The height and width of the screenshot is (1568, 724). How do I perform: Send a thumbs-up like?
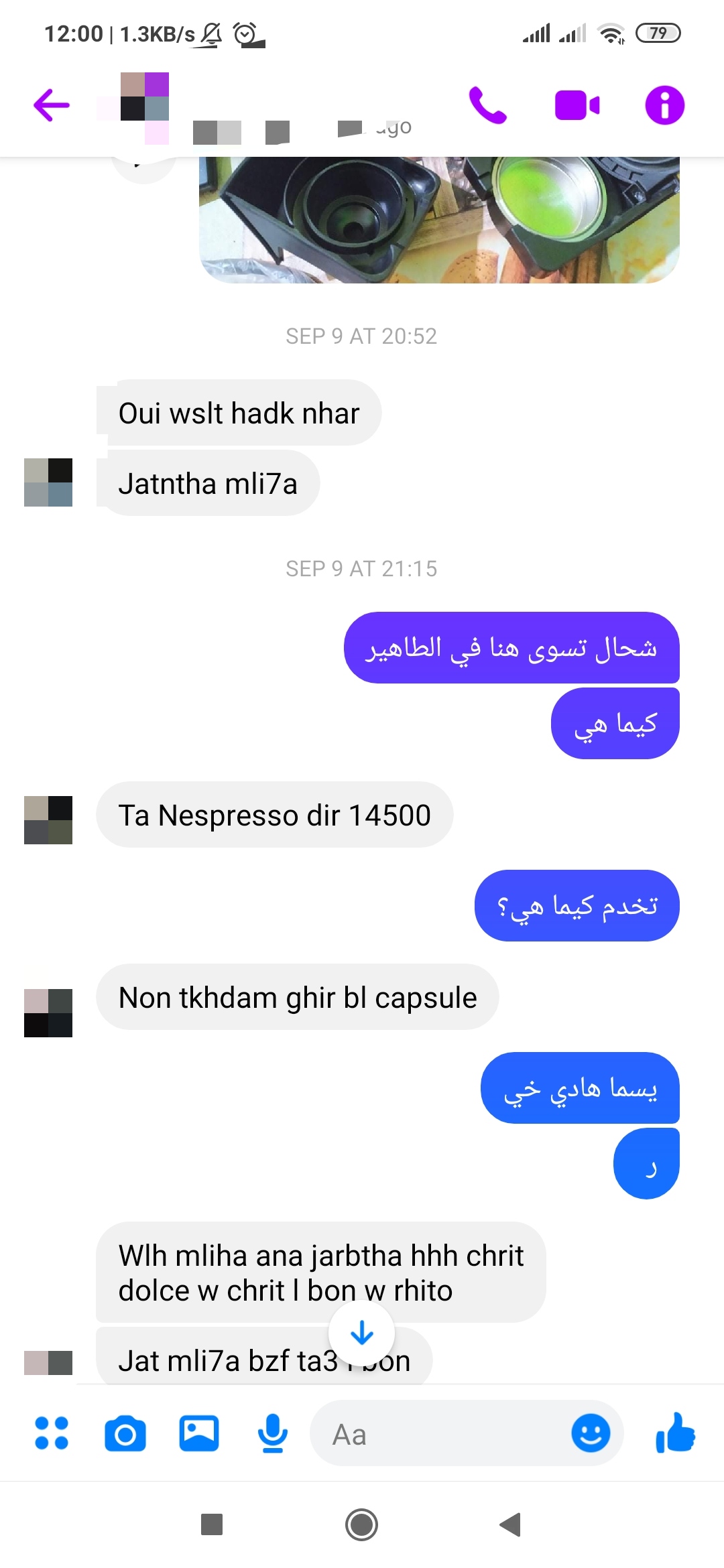[x=675, y=1433]
